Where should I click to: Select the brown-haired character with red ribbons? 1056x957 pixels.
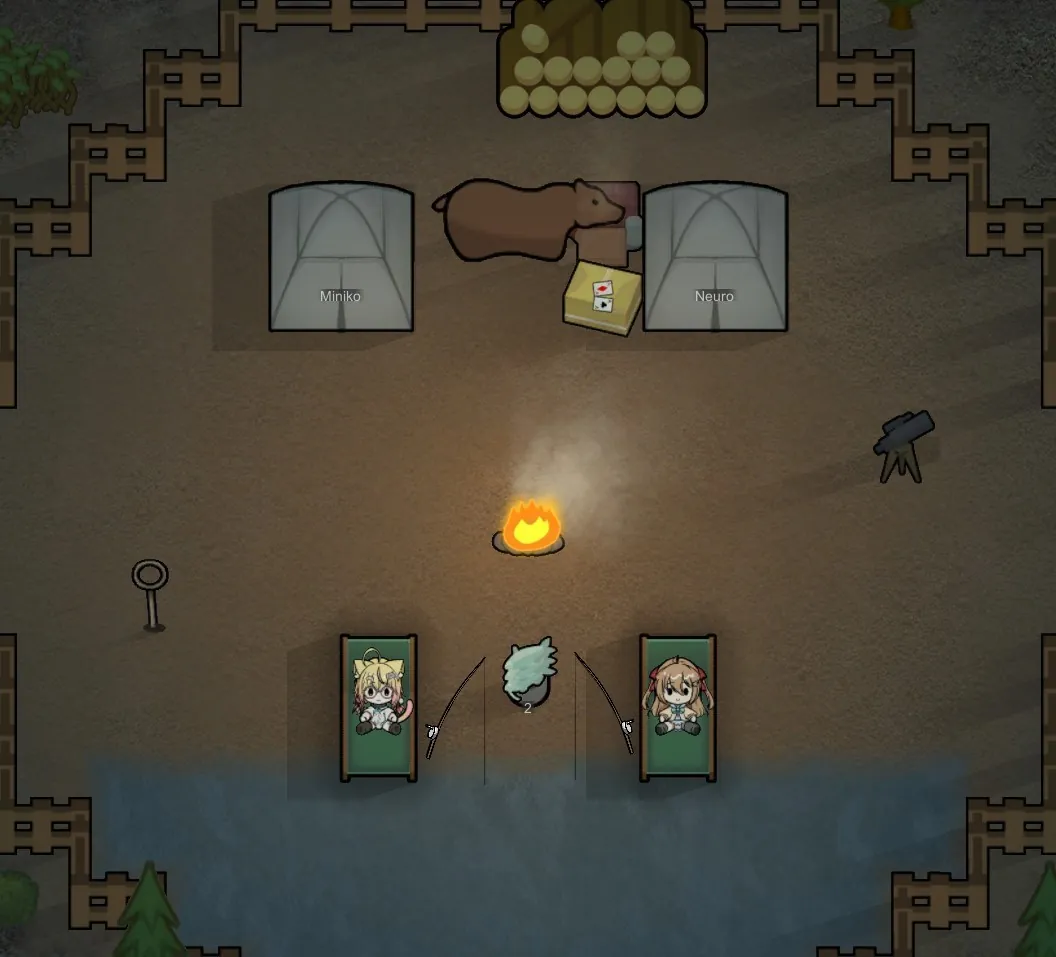point(678,698)
